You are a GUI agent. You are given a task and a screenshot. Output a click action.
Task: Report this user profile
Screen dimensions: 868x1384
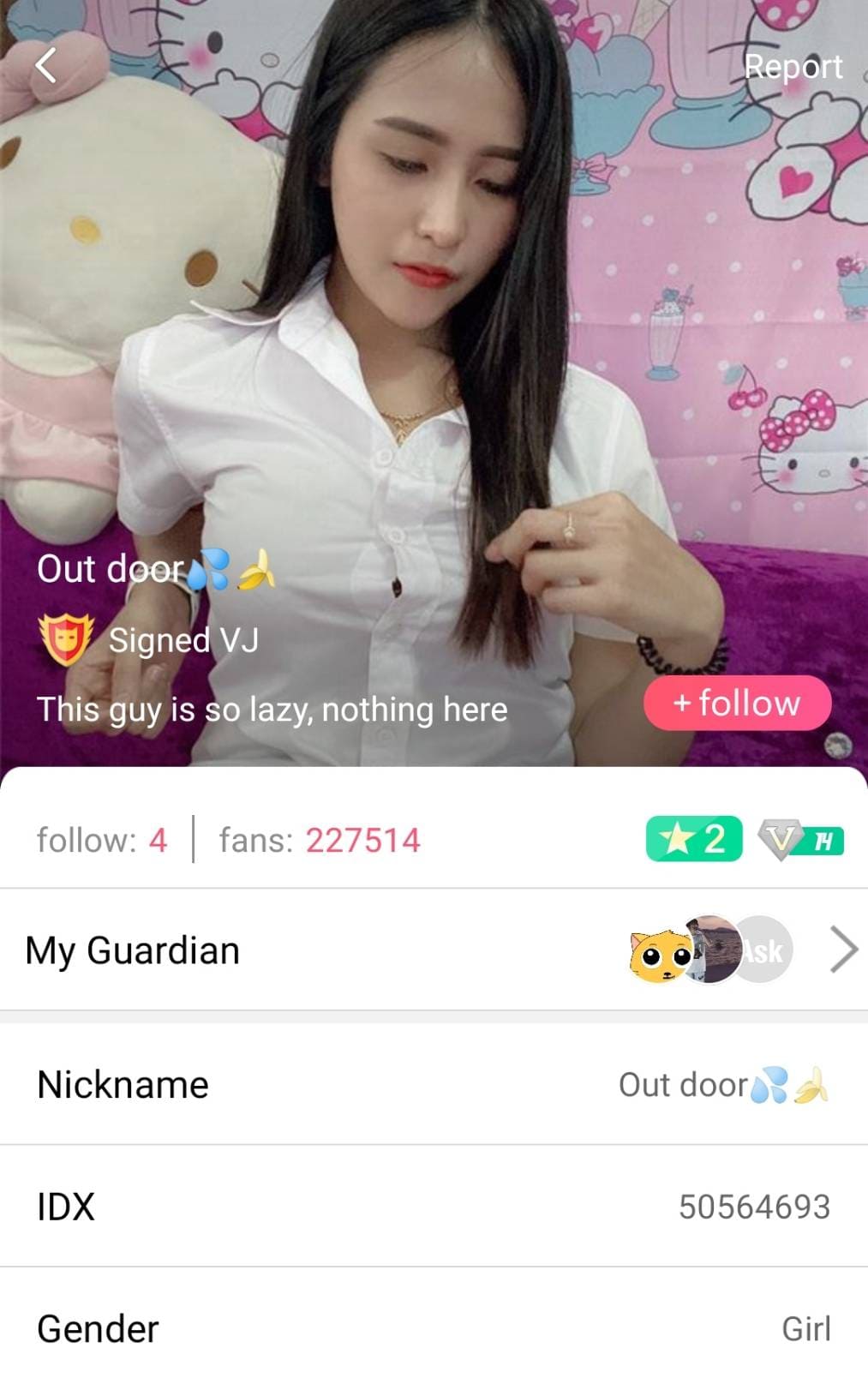pos(793,67)
